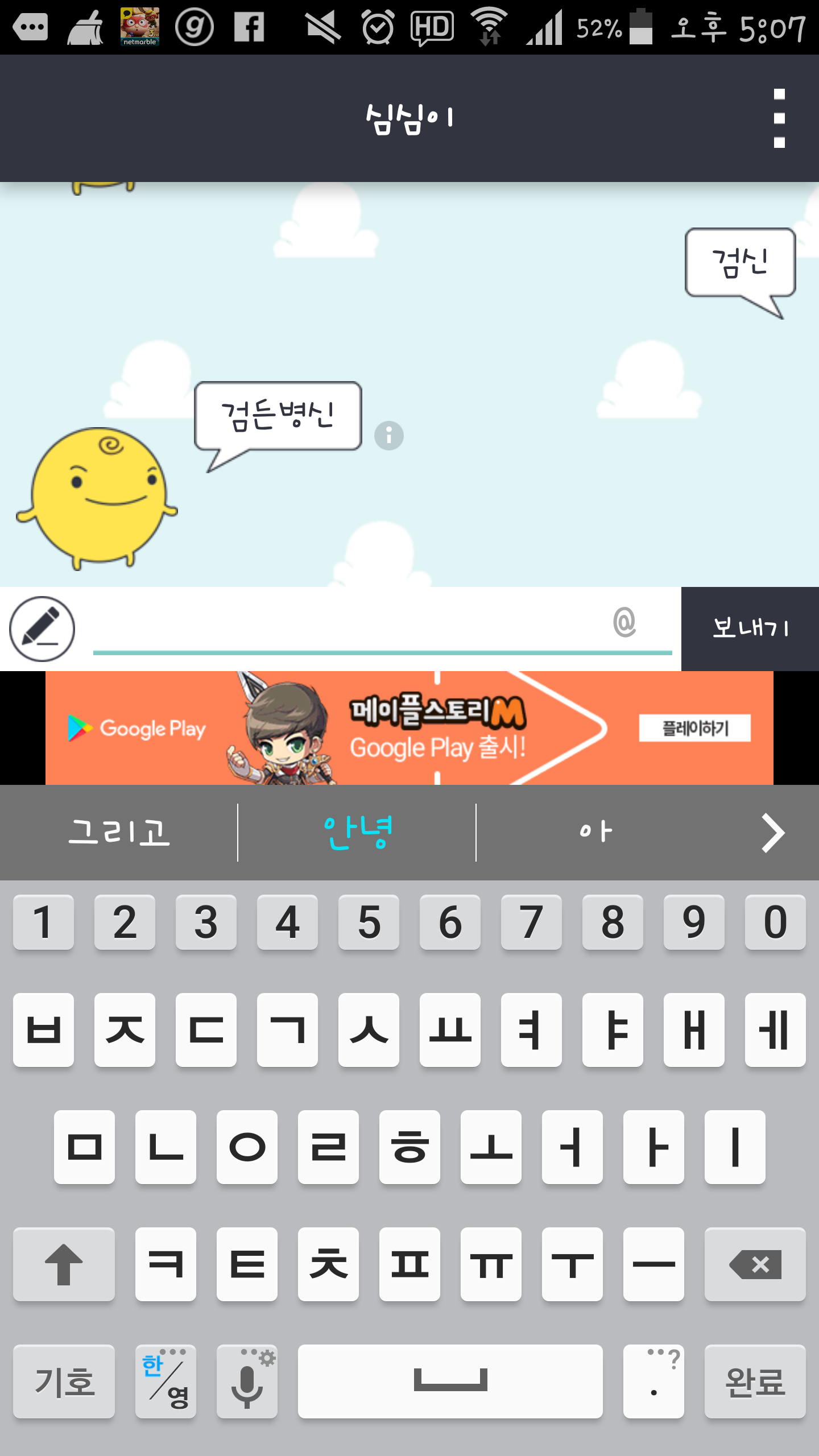Switch keyboard language with 한/영 key
This screenshot has width=819, height=1456.
click(166, 1381)
